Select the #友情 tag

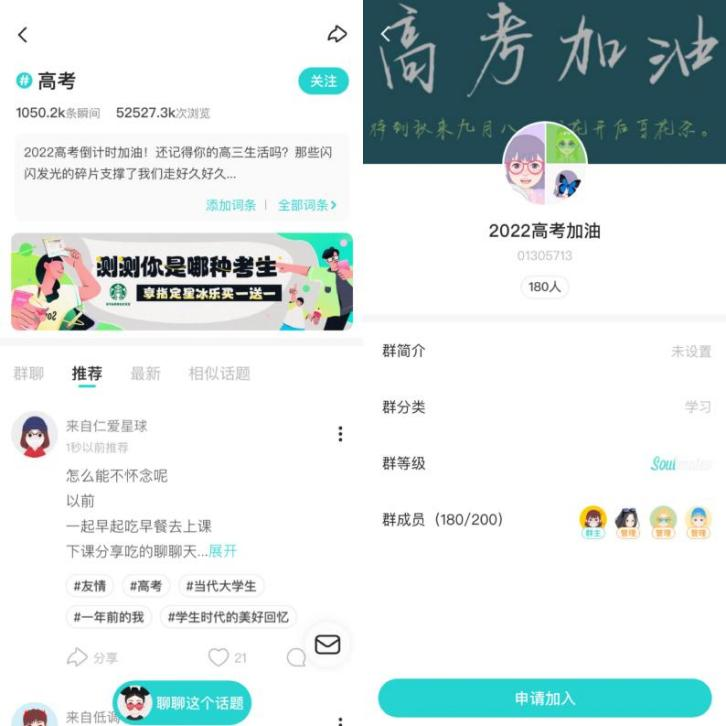tap(89, 586)
